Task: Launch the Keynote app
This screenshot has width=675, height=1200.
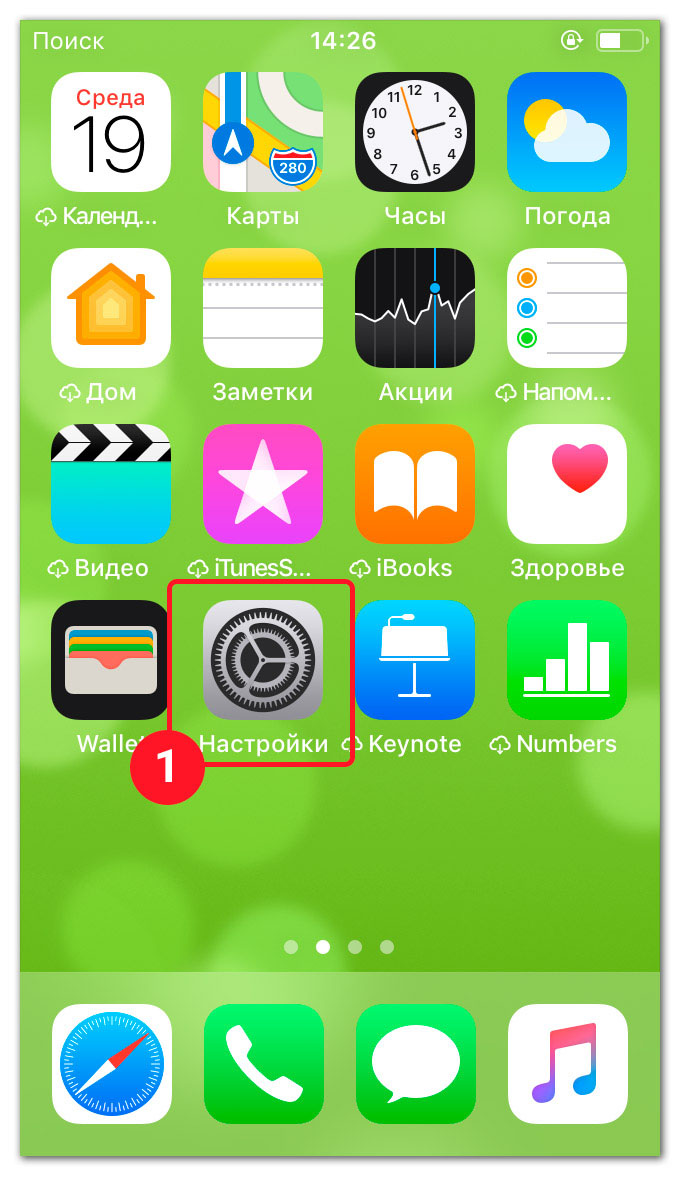Action: [415, 660]
